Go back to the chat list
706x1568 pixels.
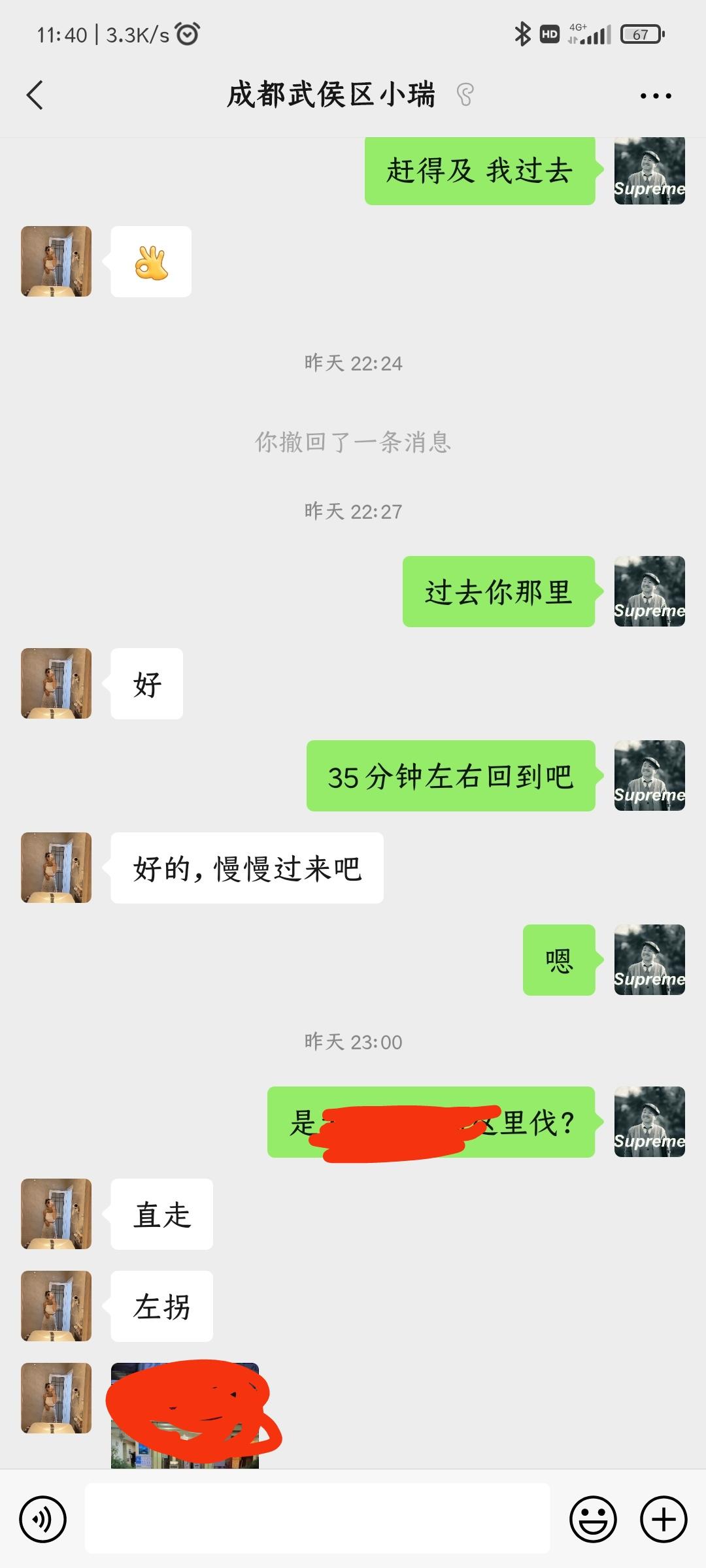point(35,95)
